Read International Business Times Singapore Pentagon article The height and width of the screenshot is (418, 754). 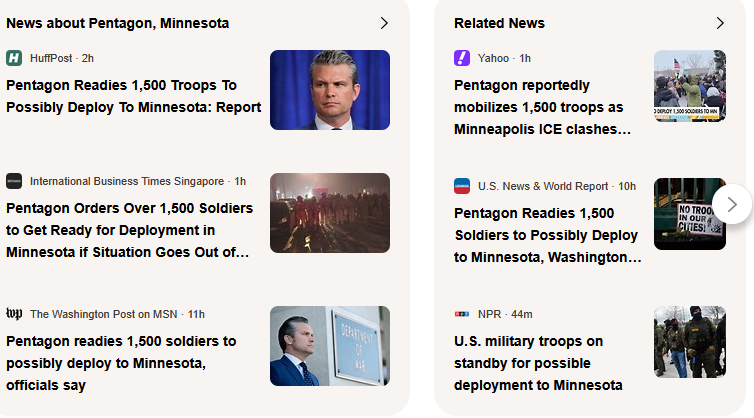click(x=129, y=230)
